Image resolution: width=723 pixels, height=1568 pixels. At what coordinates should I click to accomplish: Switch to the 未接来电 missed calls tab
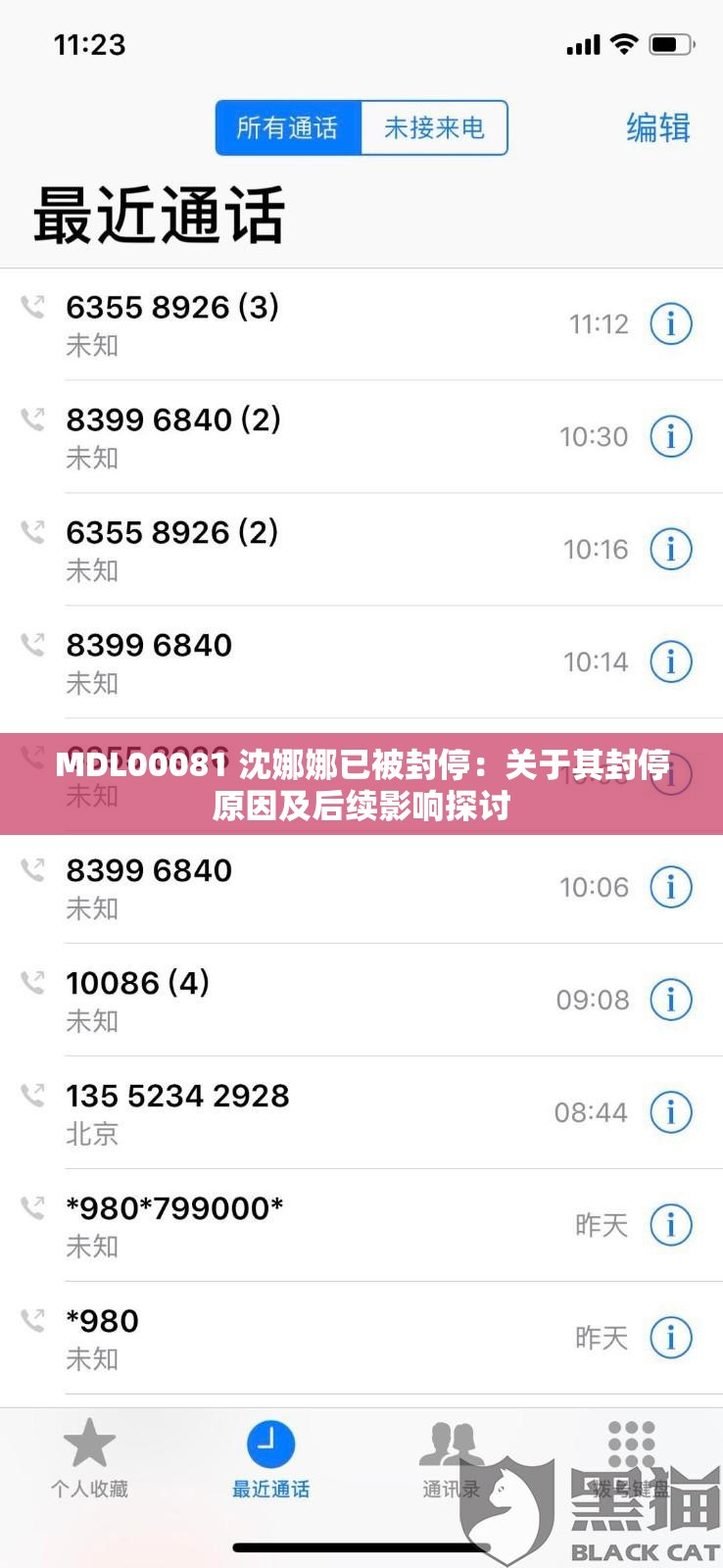click(x=435, y=128)
